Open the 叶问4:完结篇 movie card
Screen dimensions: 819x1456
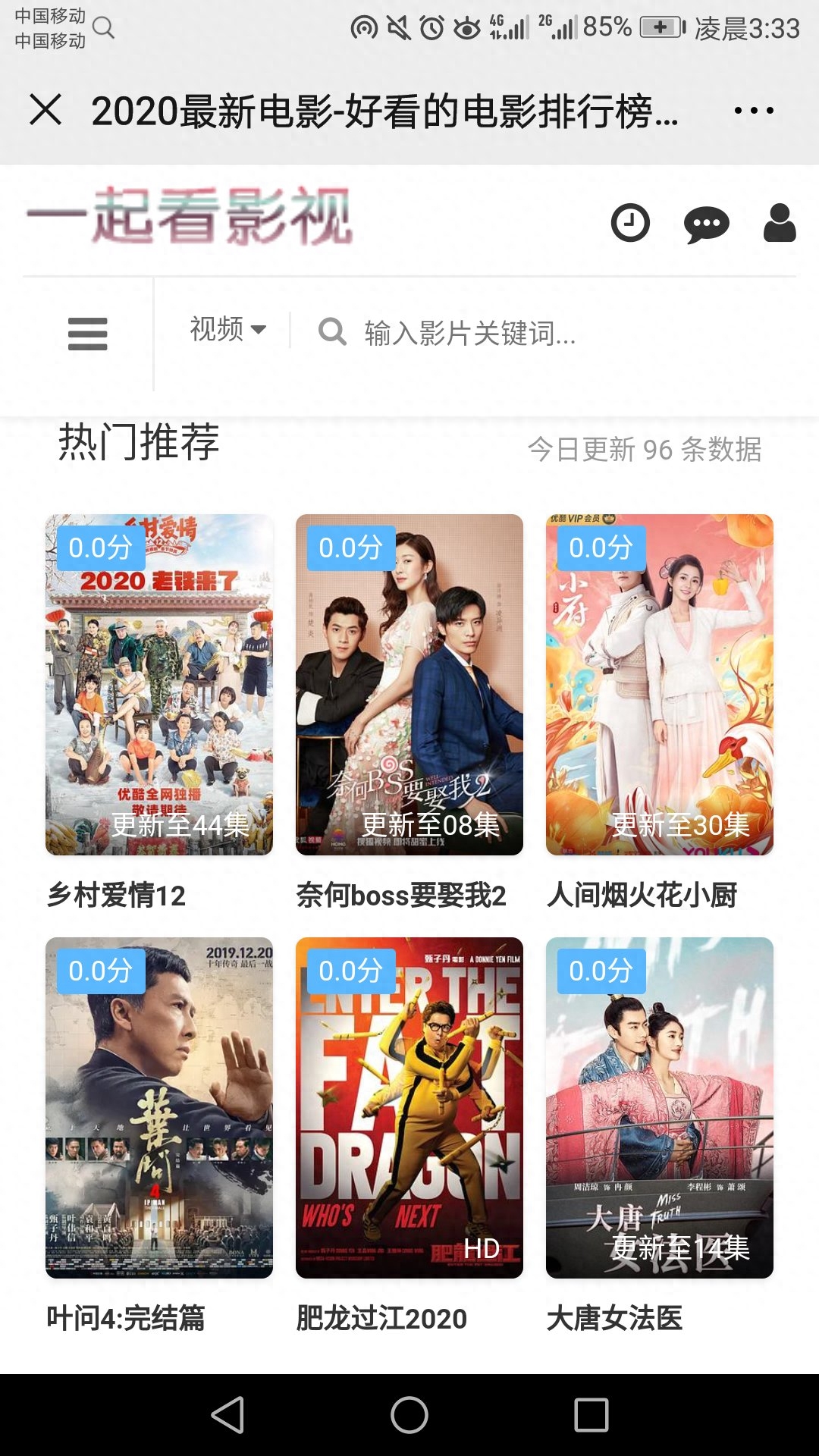pos(159,1108)
